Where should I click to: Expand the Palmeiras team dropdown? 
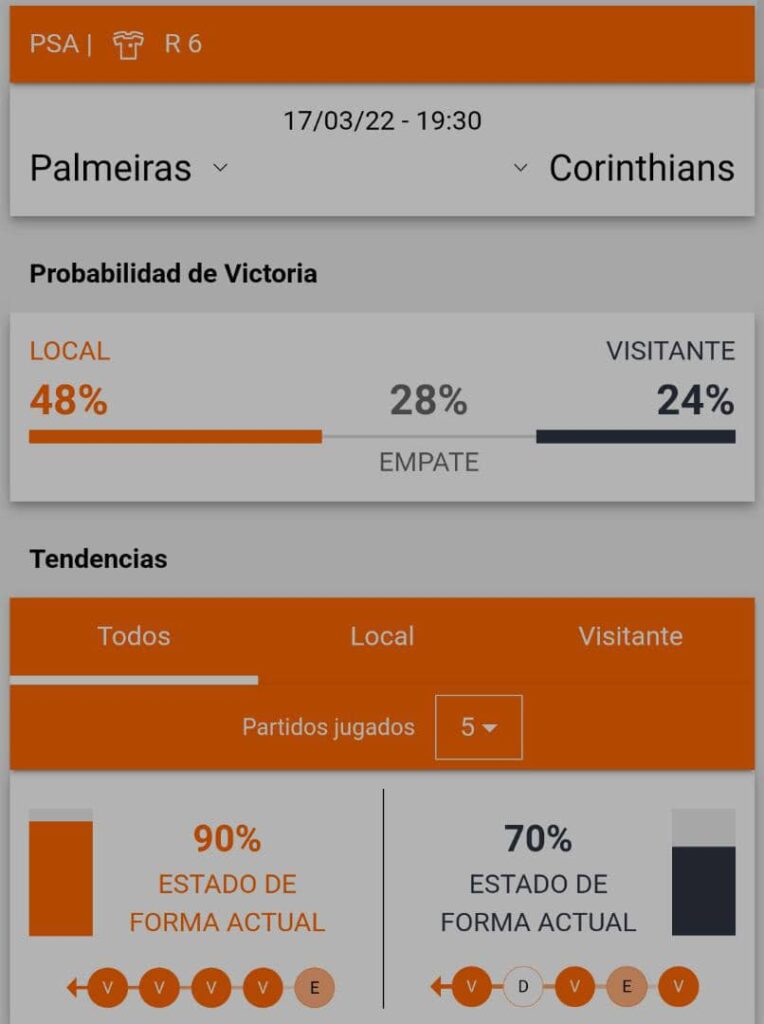click(x=220, y=168)
